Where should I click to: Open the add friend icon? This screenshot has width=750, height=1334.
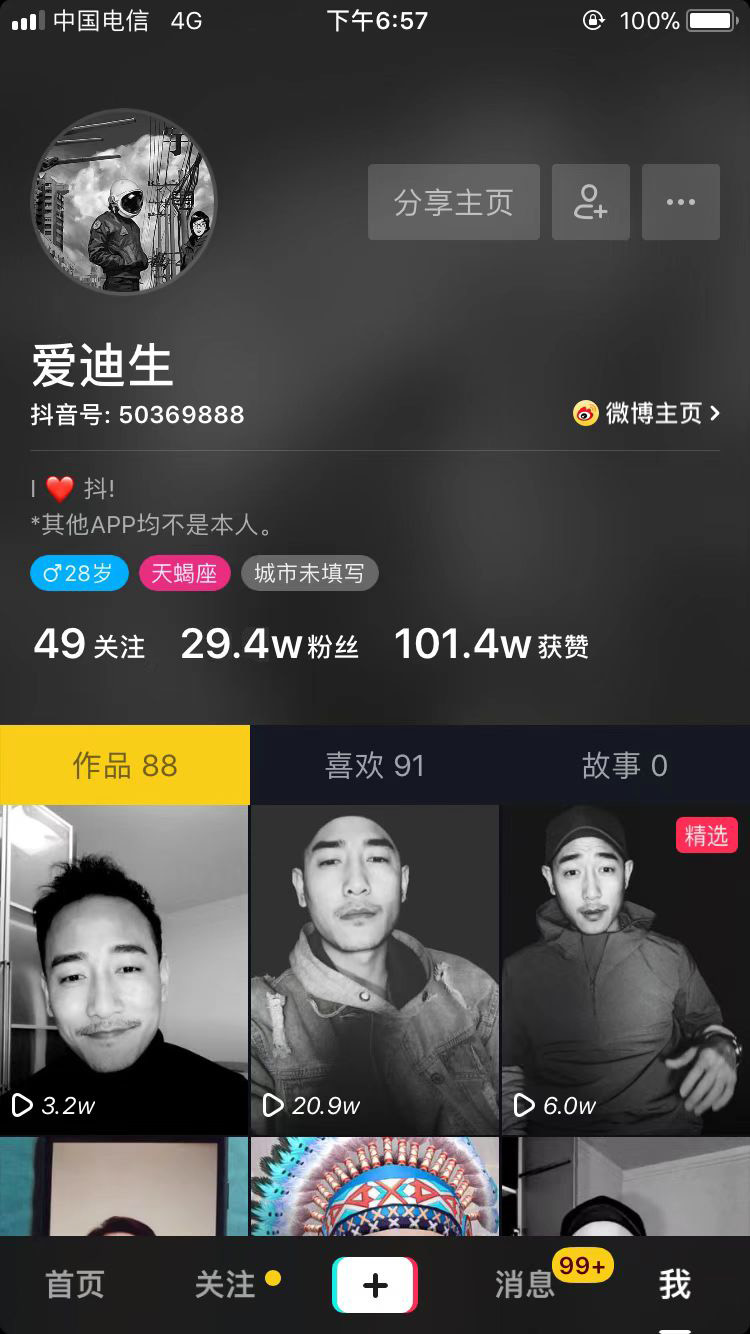pos(590,202)
